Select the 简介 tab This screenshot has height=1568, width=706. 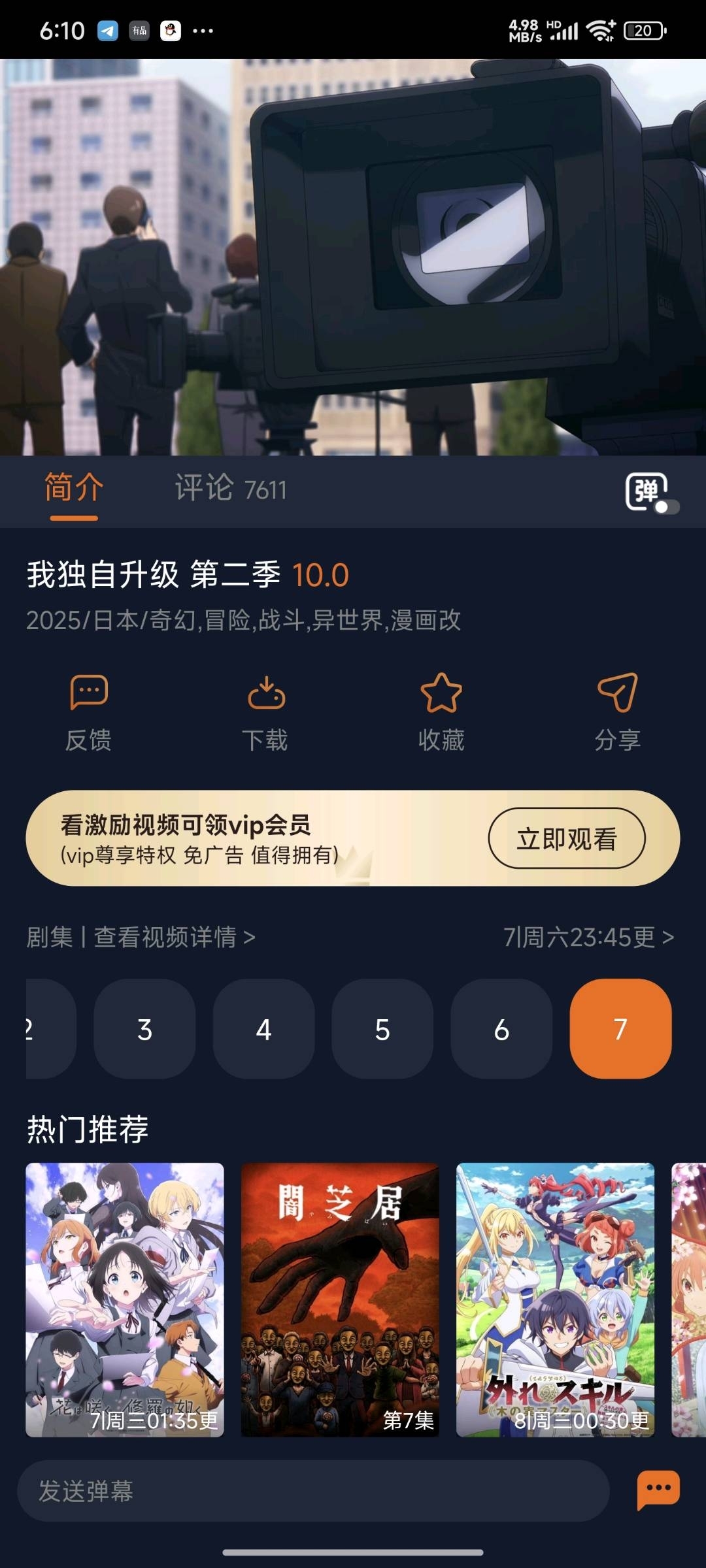(74, 489)
